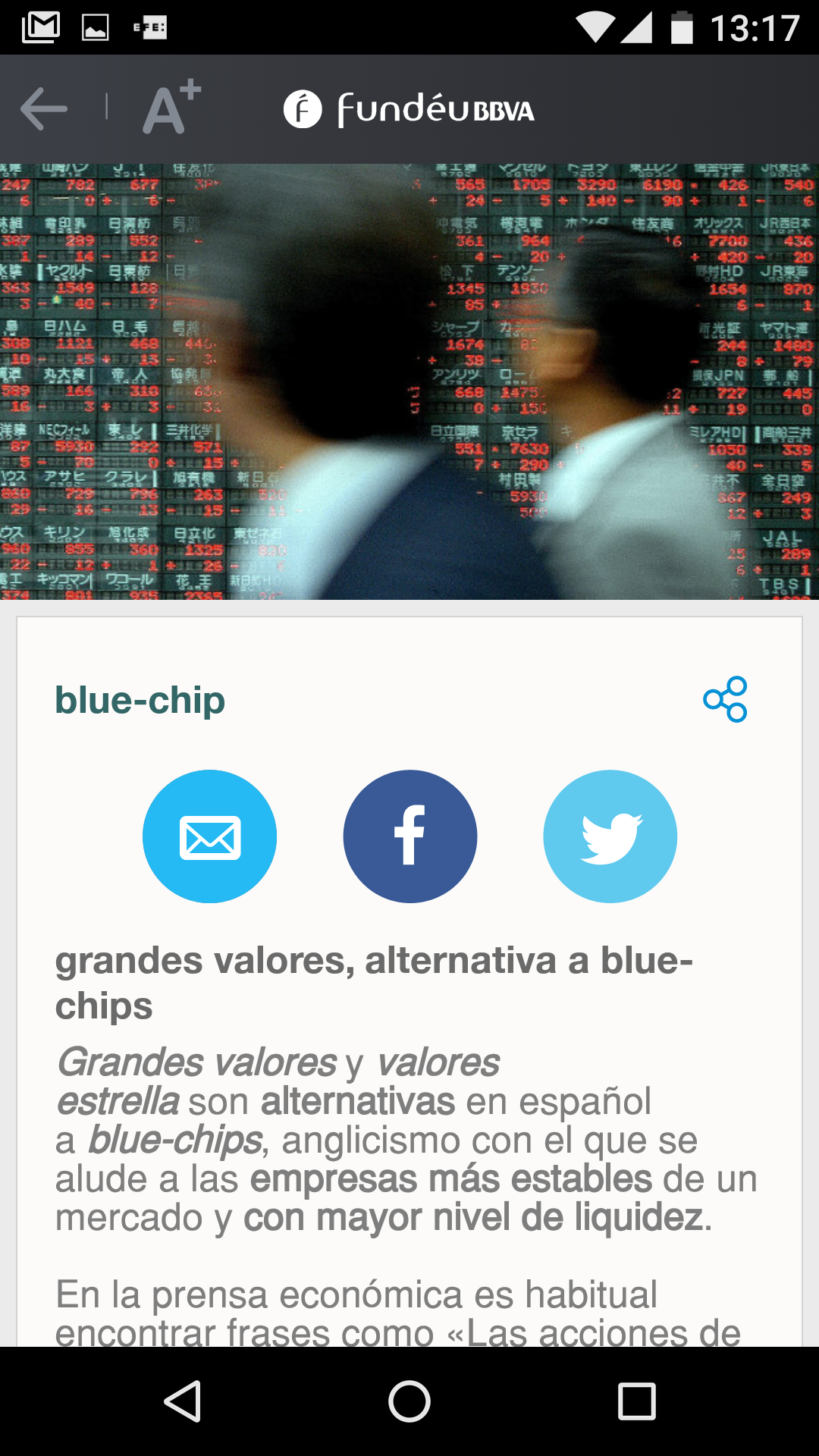819x1456 pixels.
Task: Share the article by email
Action: 209,836
